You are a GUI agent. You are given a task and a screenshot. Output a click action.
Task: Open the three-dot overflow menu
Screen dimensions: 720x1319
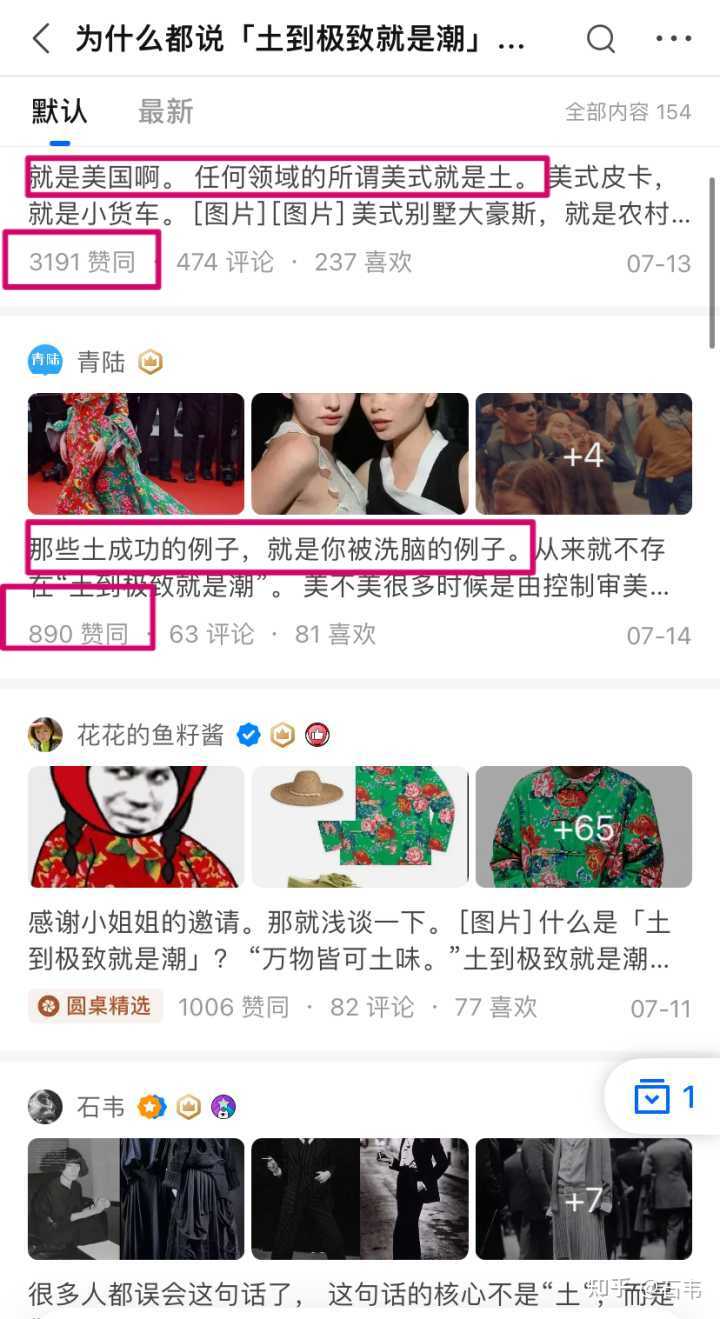tap(673, 39)
